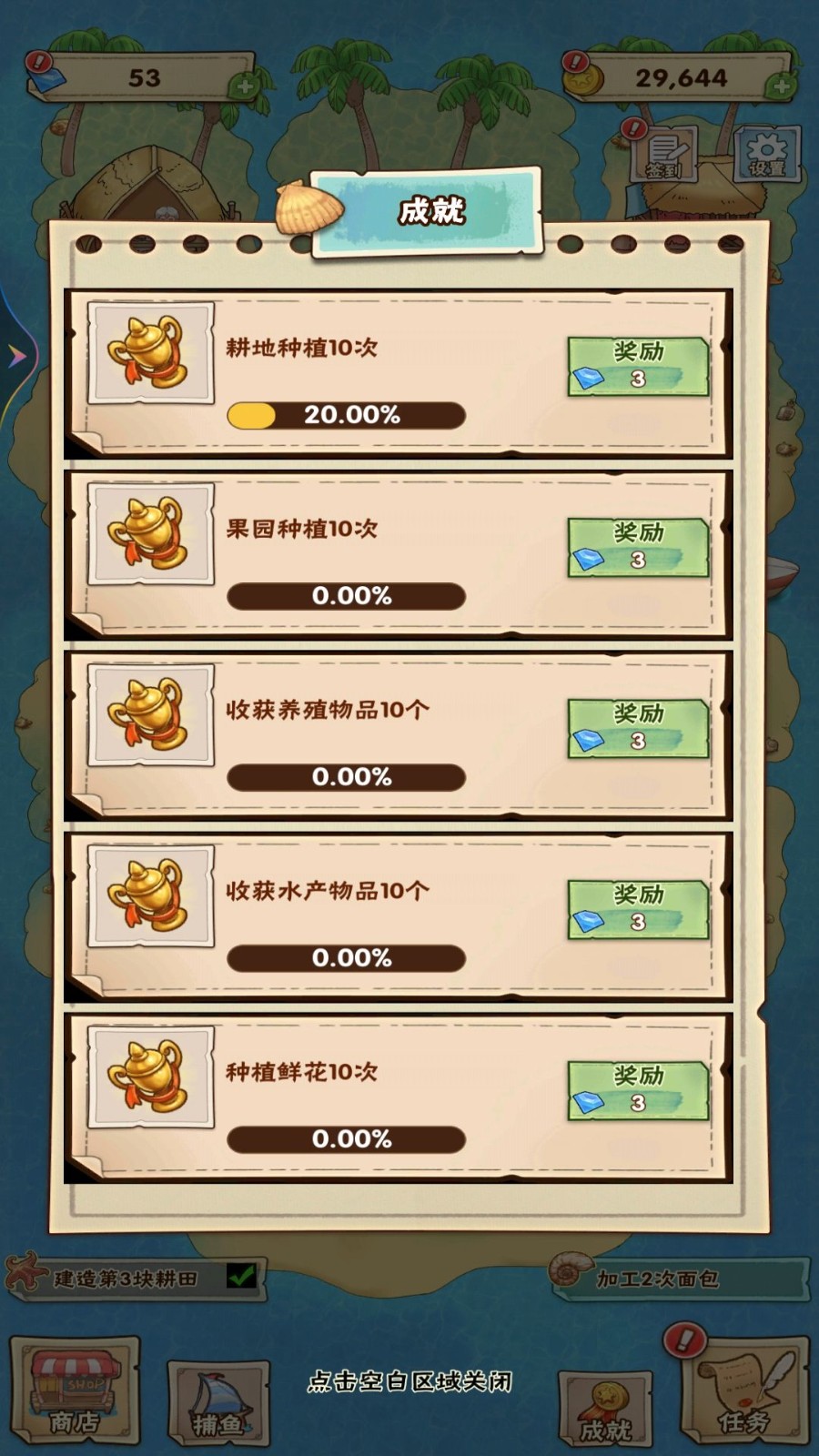The image size is (819, 1456).
Task: Claim reward for 耕地种植10次
Action: click(638, 367)
